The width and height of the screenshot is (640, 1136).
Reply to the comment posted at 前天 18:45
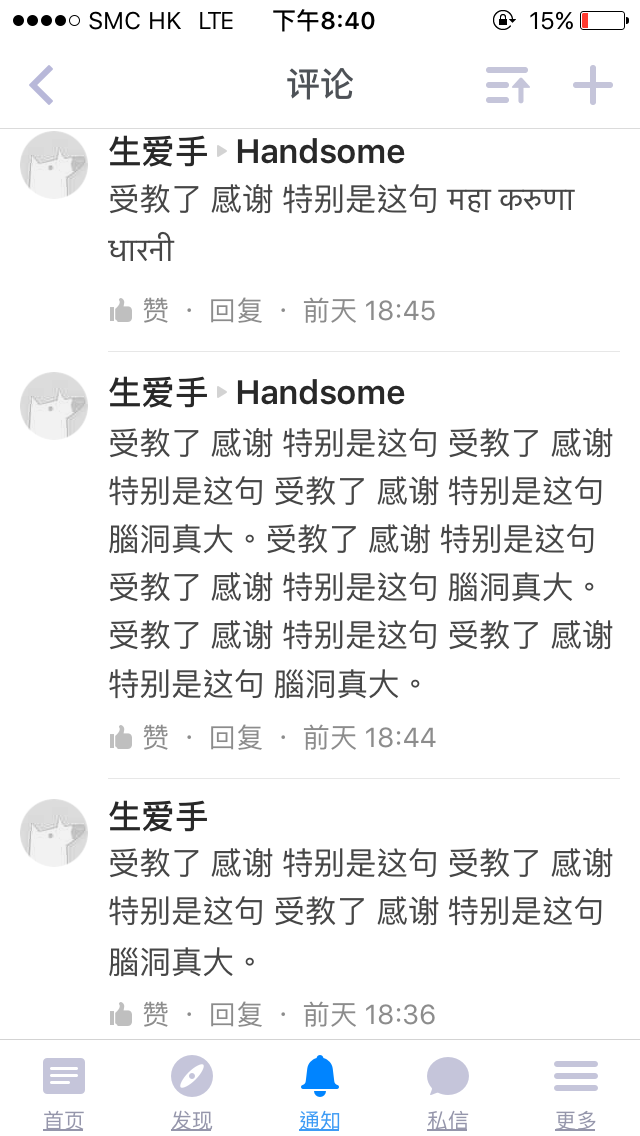(235, 311)
